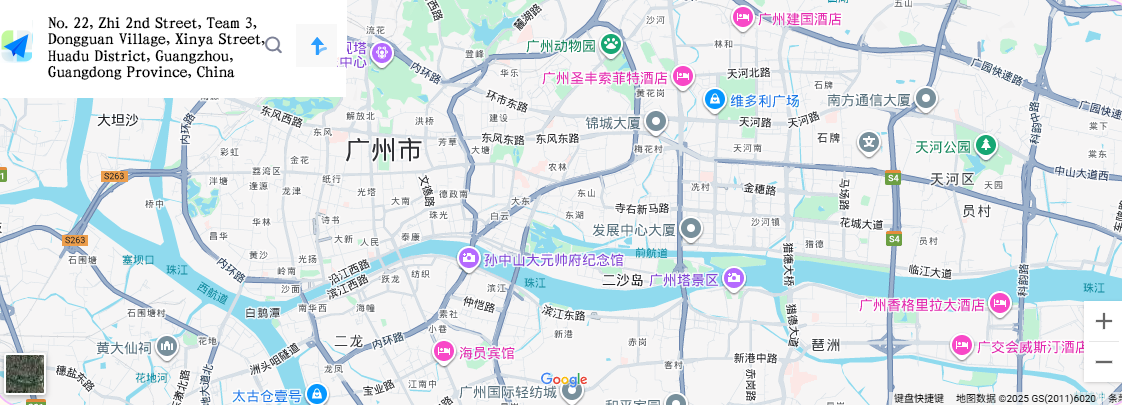The height and width of the screenshot is (406, 1122).
Task: Select the 广州香格里拉大酒店 marker
Action: point(999,304)
